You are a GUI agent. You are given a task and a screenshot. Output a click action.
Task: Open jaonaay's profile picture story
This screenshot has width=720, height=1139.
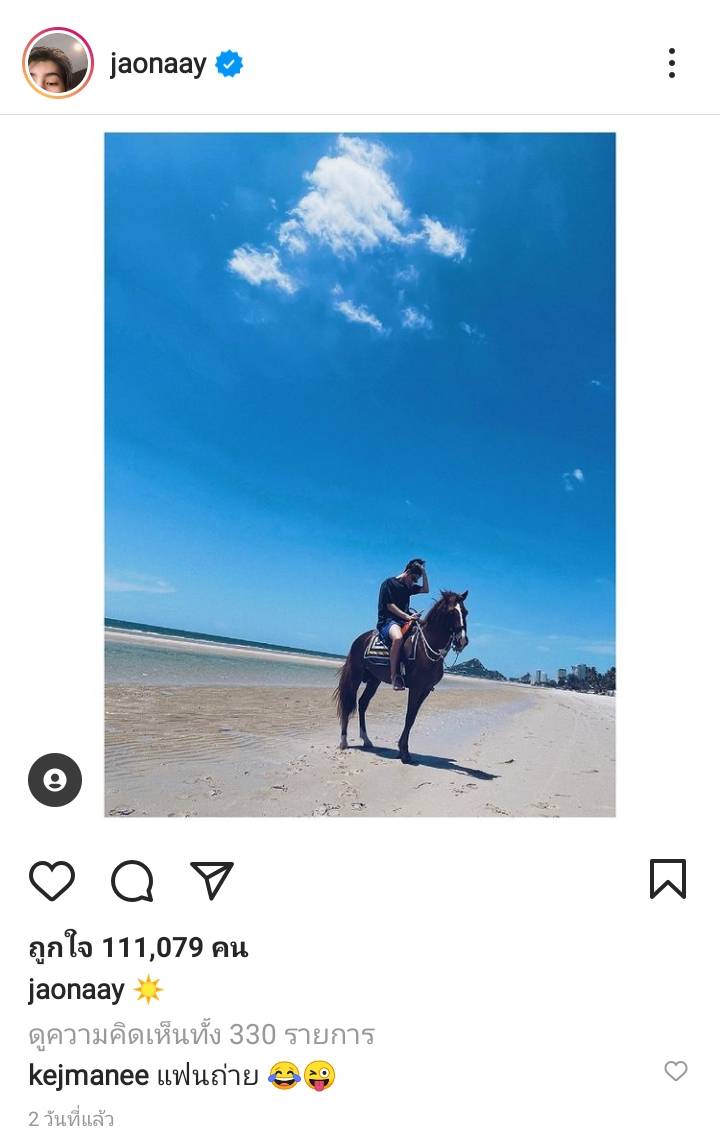57,63
